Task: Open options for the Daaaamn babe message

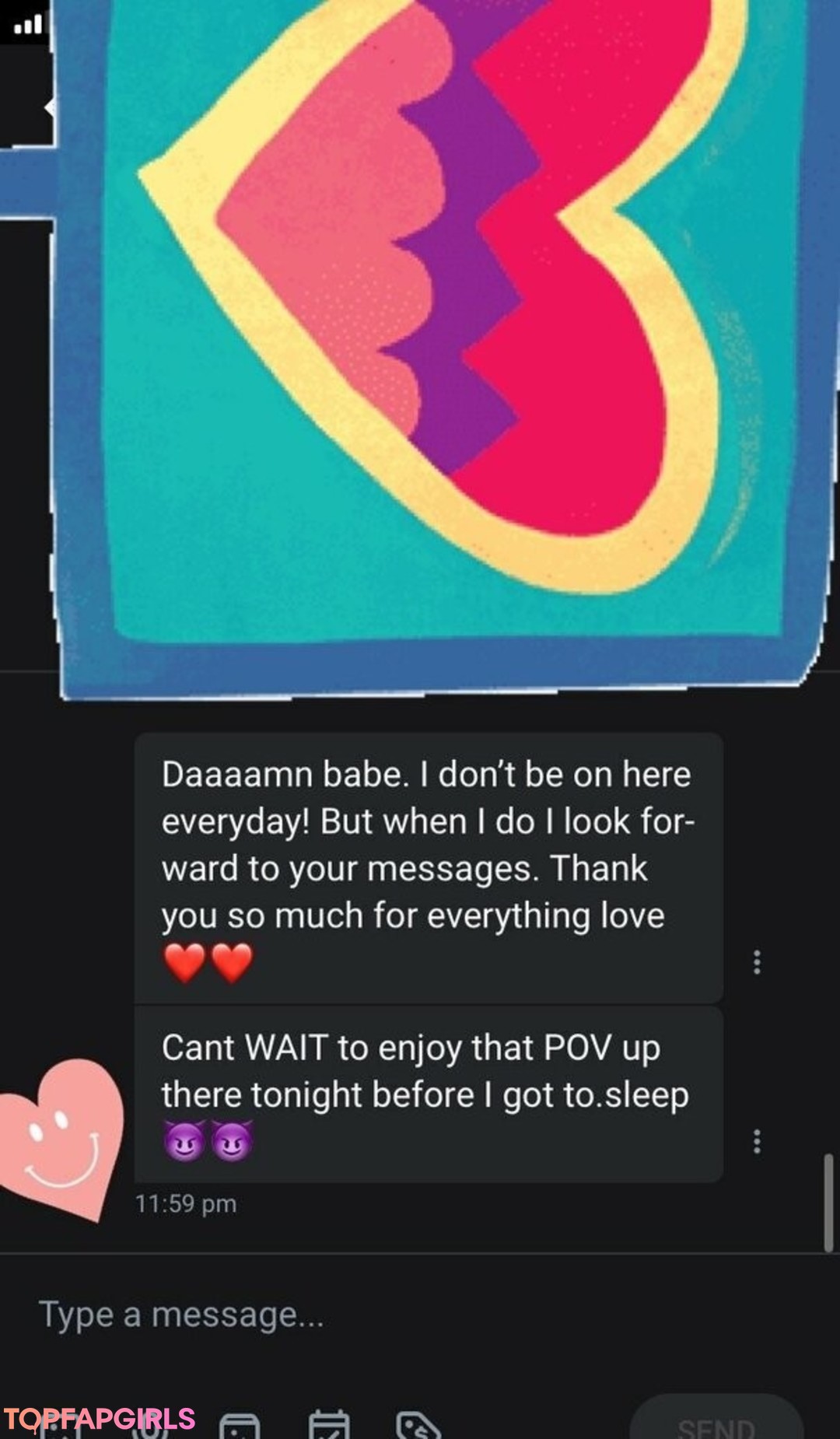Action: click(x=757, y=962)
